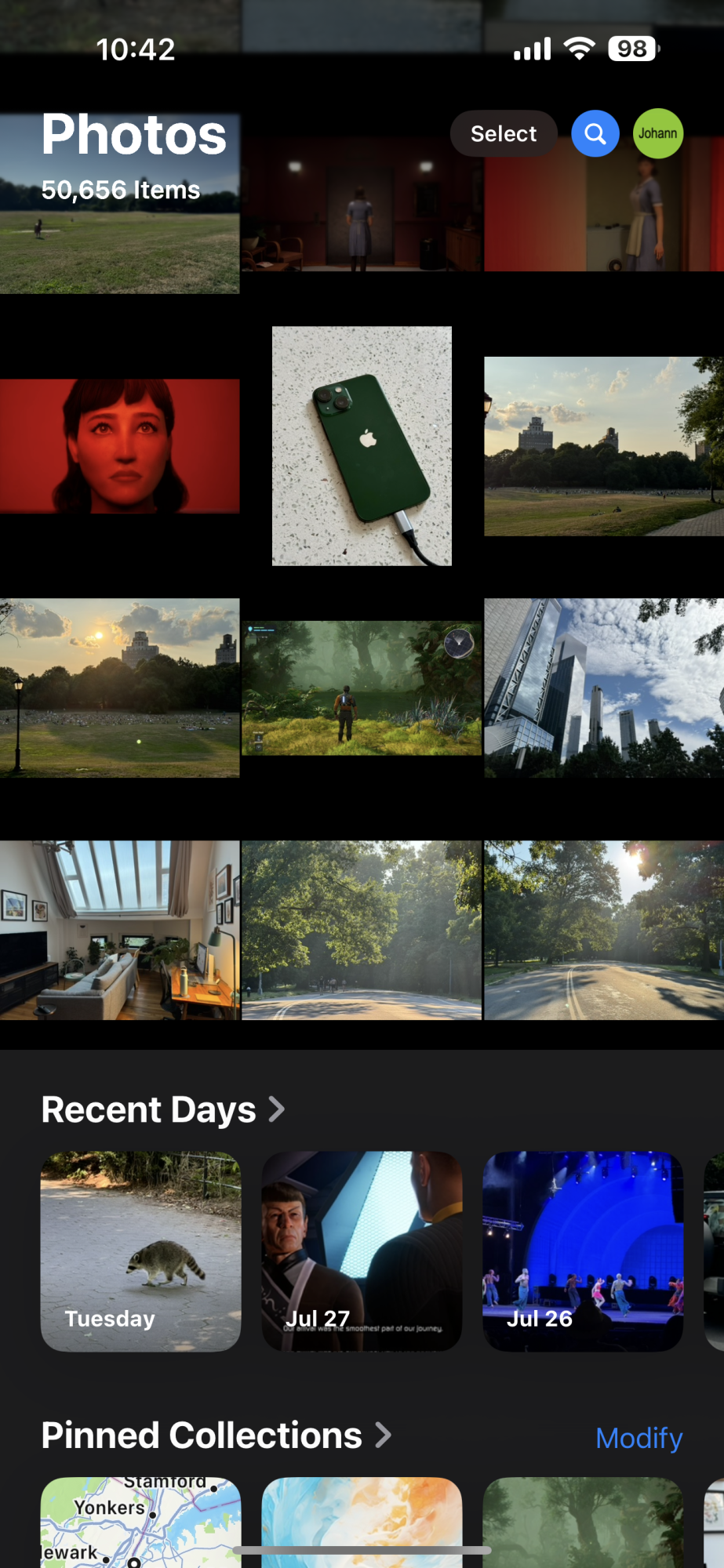Open the Tuesday raccoon collection
The image size is (724, 1568).
click(x=141, y=1250)
